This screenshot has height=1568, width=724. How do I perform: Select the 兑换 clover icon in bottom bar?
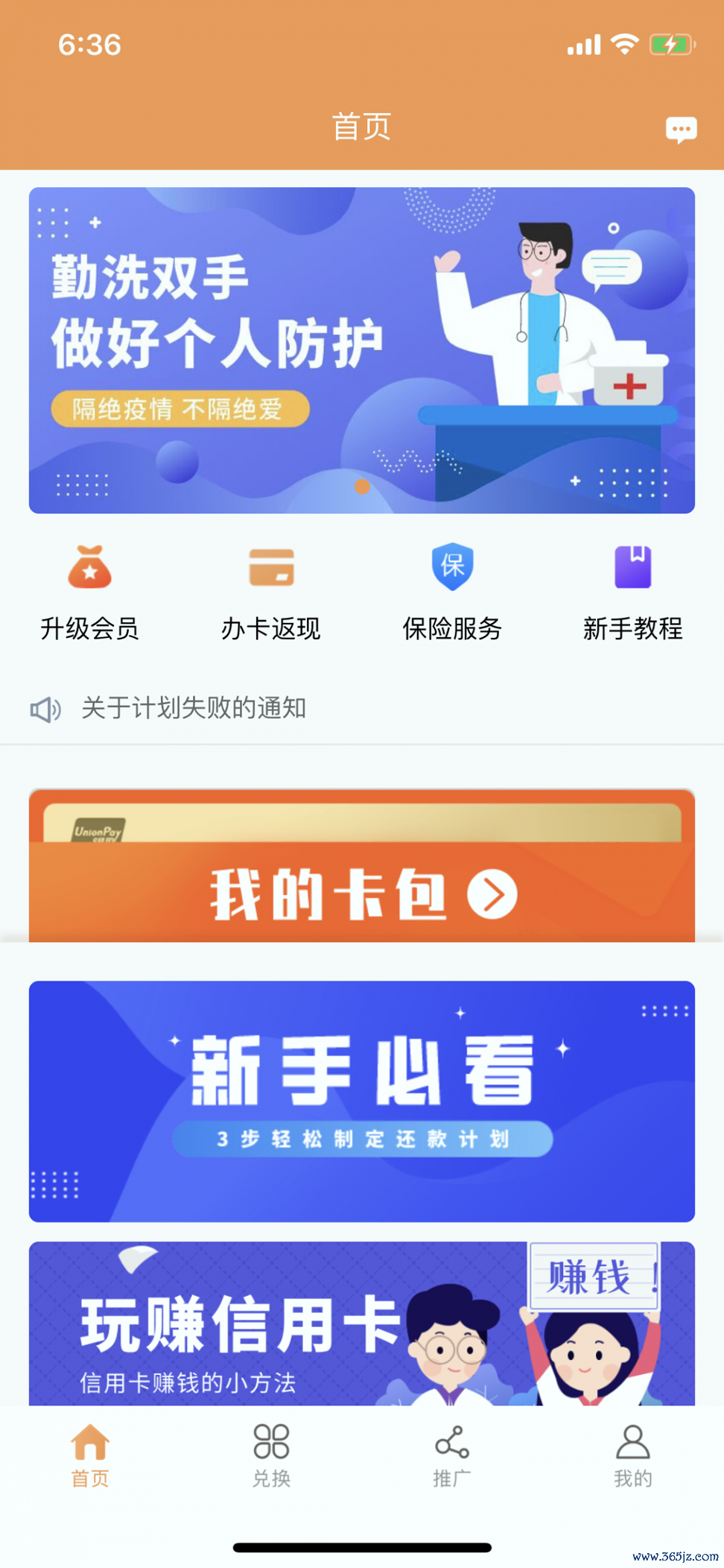(271, 1442)
